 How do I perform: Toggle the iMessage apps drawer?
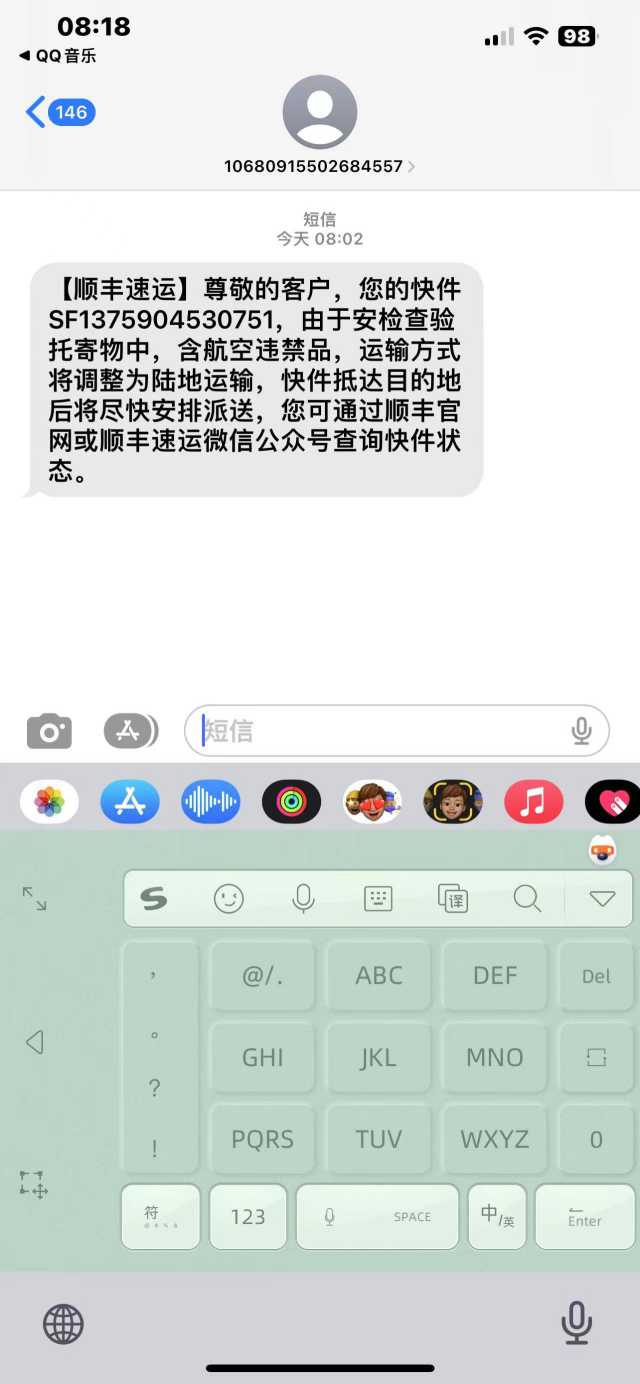(130, 731)
